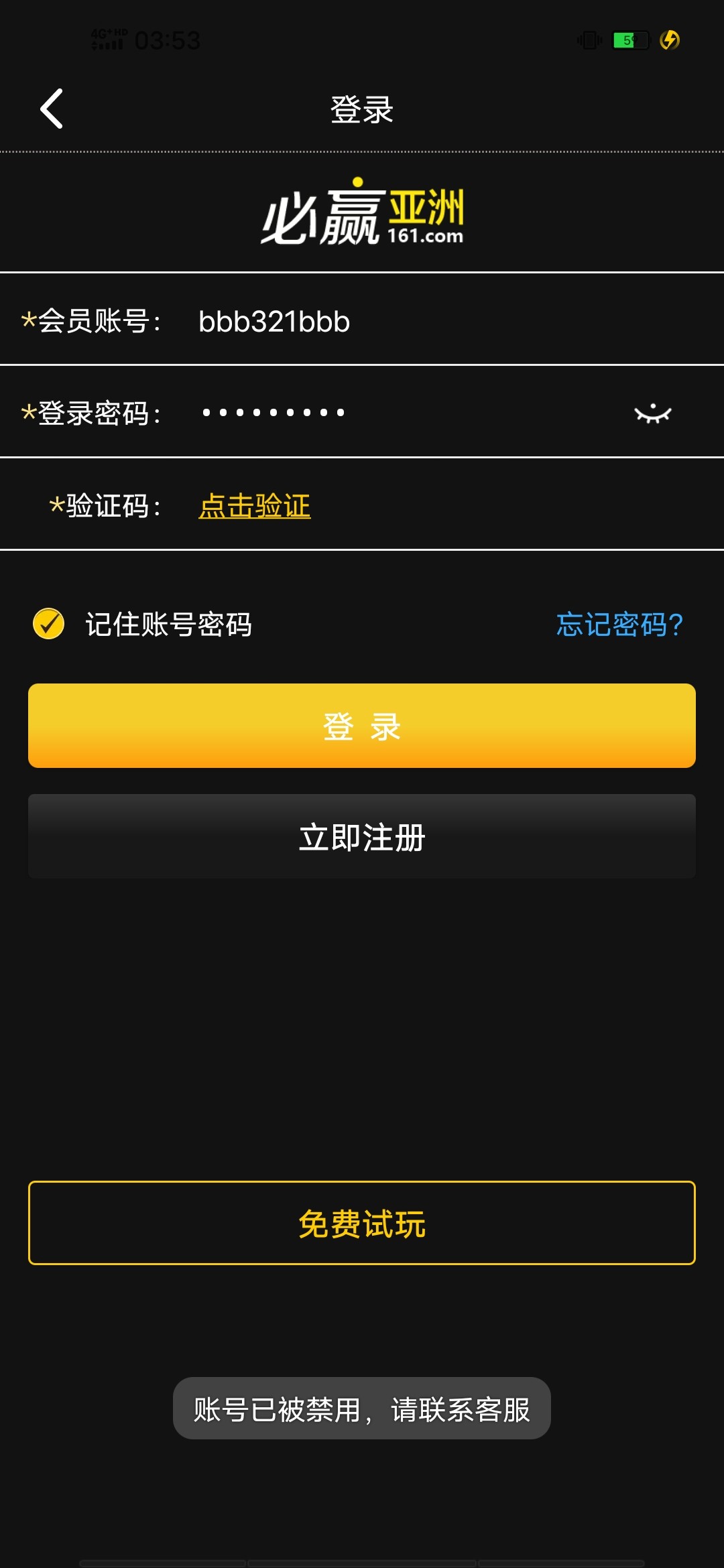Viewport: 724px width, 1568px height.
Task: Click the back arrow to exit login
Action: pyautogui.click(x=50, y=107)
